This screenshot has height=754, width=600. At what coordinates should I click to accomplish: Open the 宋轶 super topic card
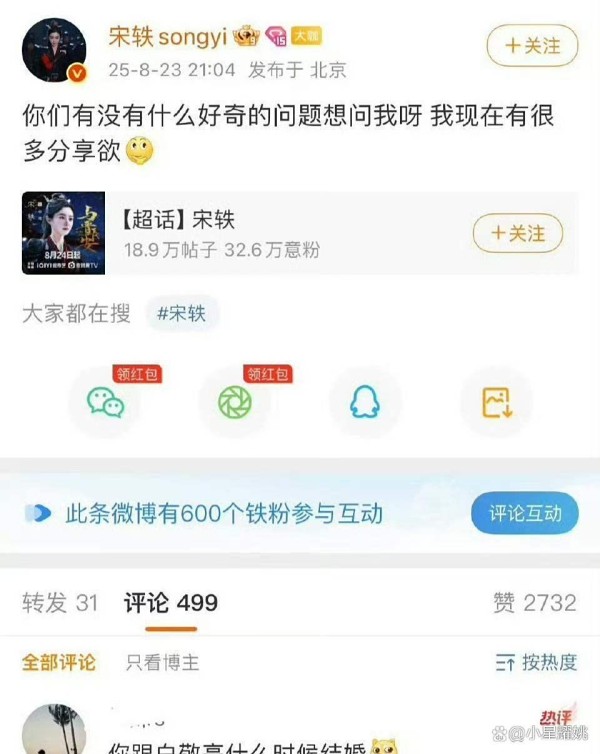tap(240, 233)
